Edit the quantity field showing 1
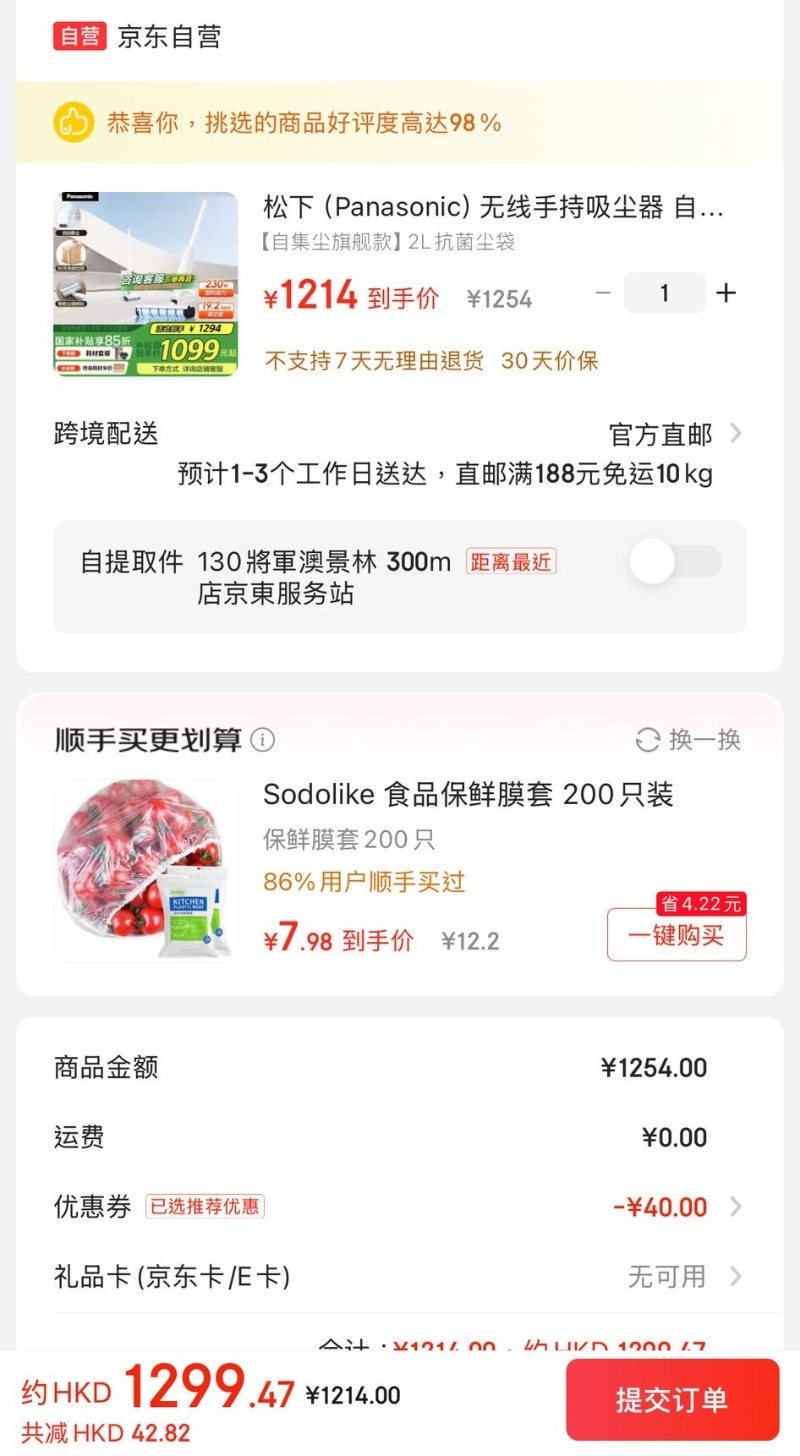Viewport: 800px width, 1456px height. 664,293
